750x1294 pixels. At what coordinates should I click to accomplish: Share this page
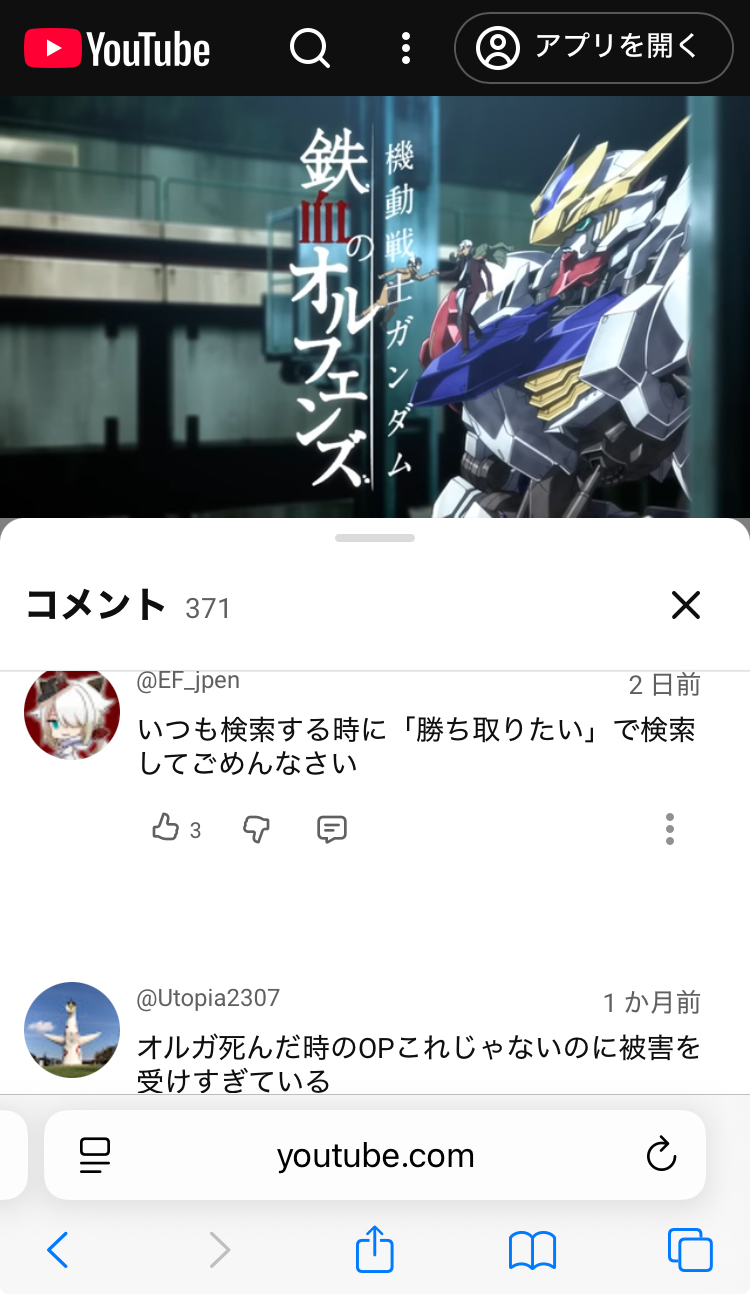tap(375, 1250)
